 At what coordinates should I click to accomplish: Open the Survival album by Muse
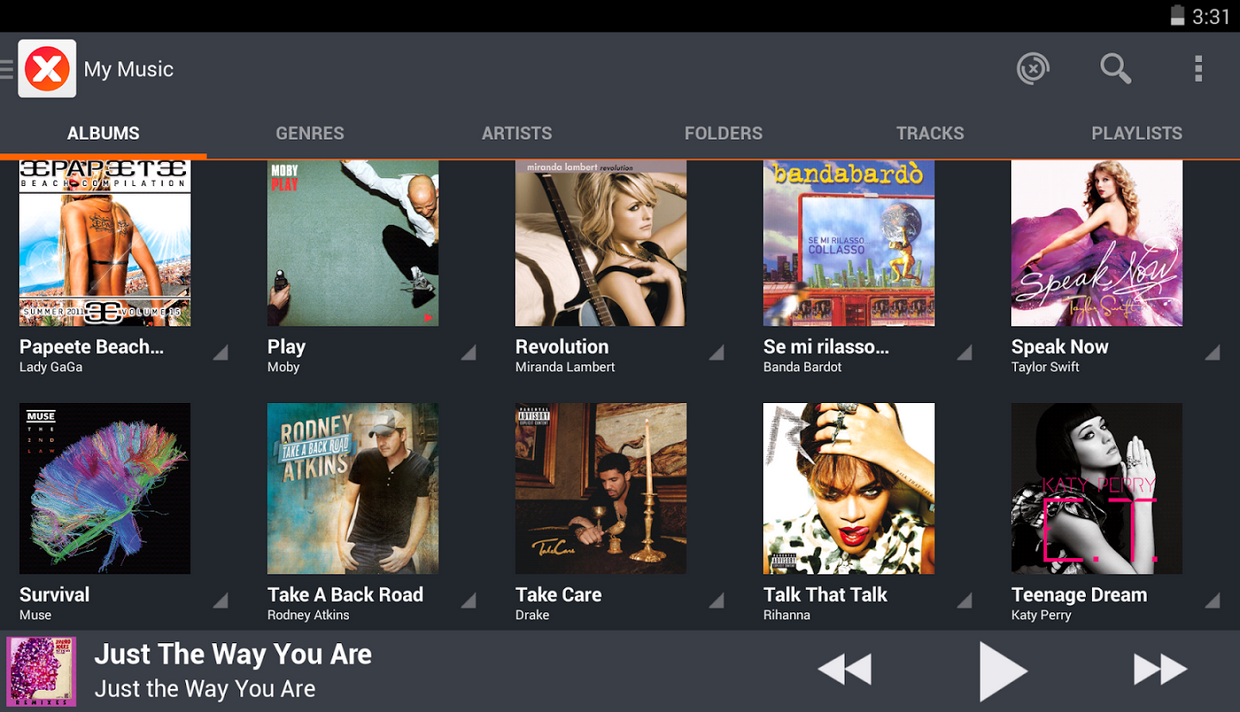pyautogui.click(x=105, y=489)
